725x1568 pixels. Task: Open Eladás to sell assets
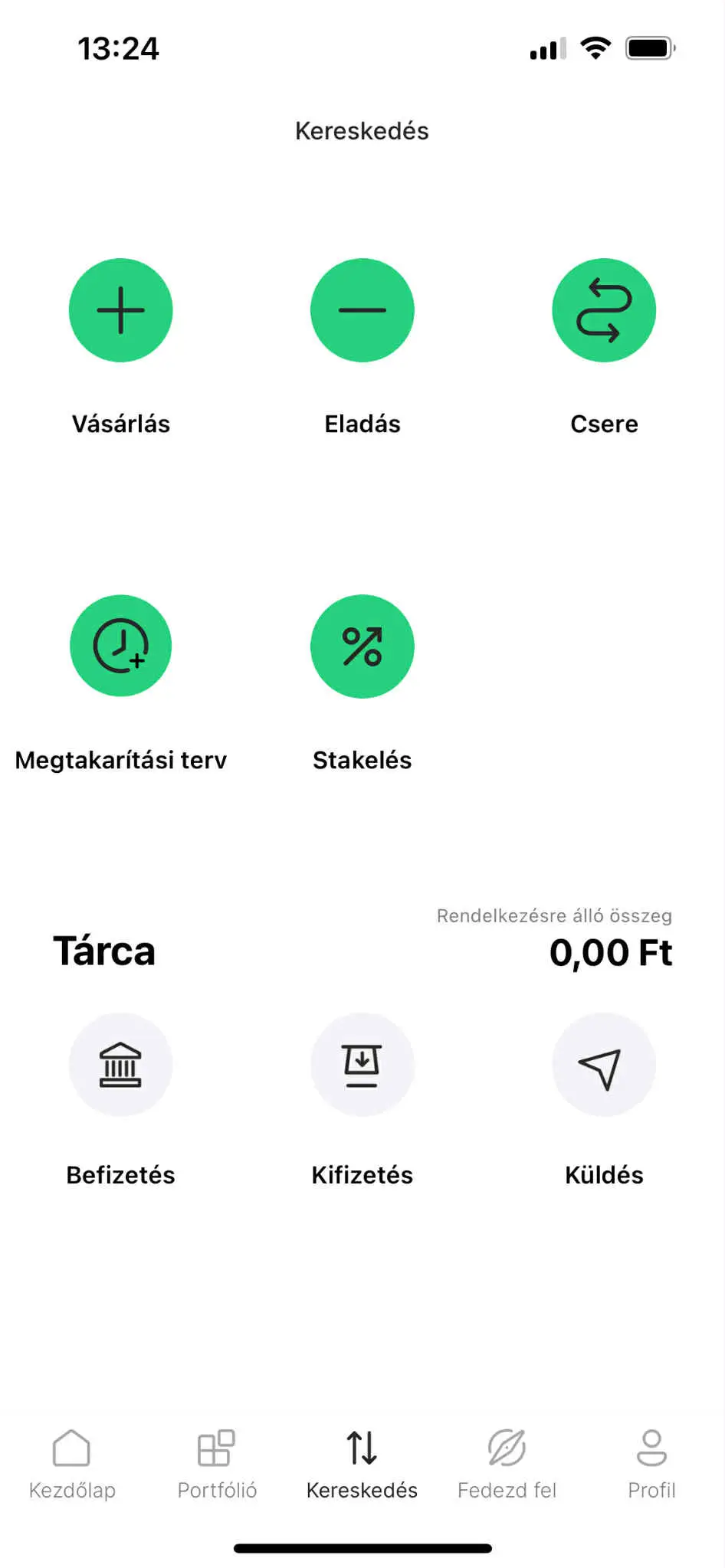(x=362, y=310)
